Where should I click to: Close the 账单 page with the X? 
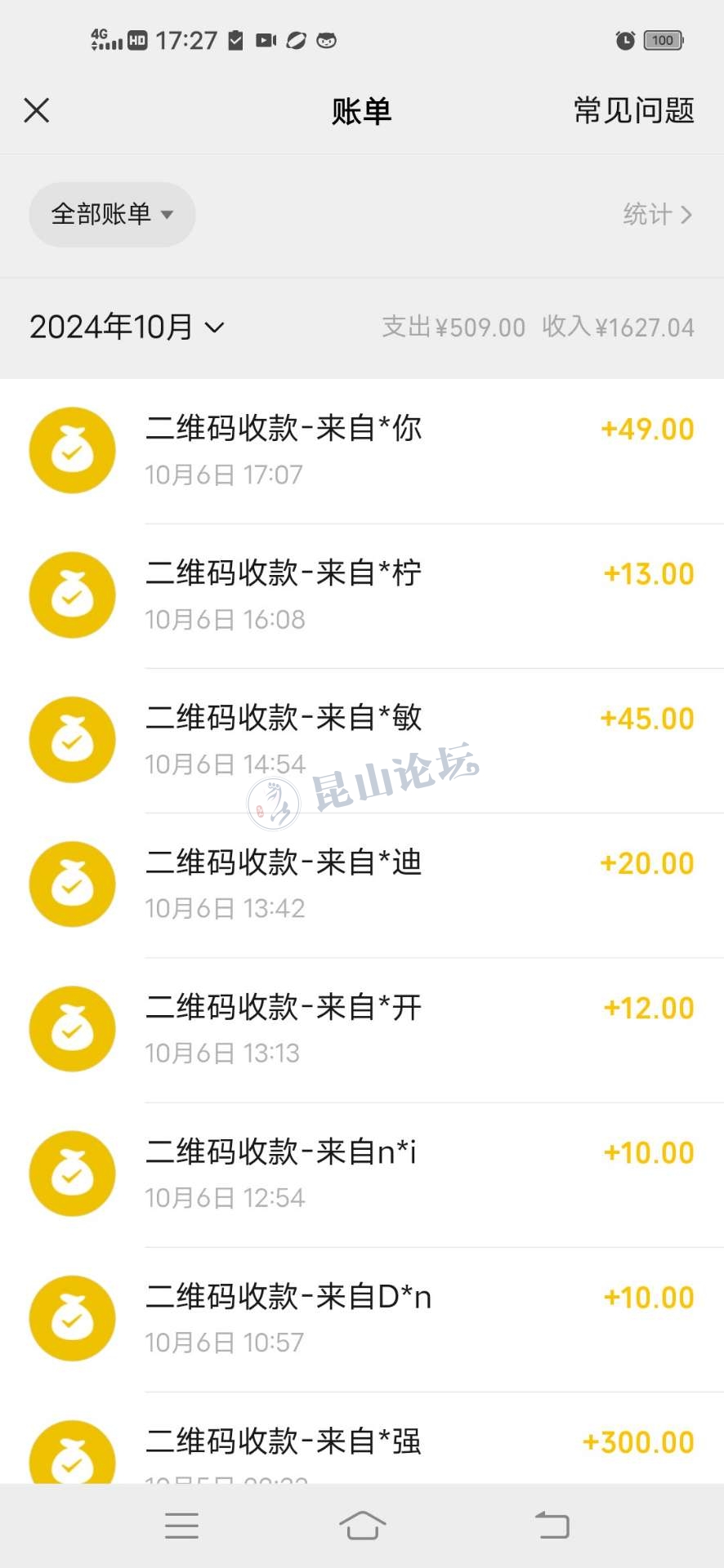coord(37,110)
